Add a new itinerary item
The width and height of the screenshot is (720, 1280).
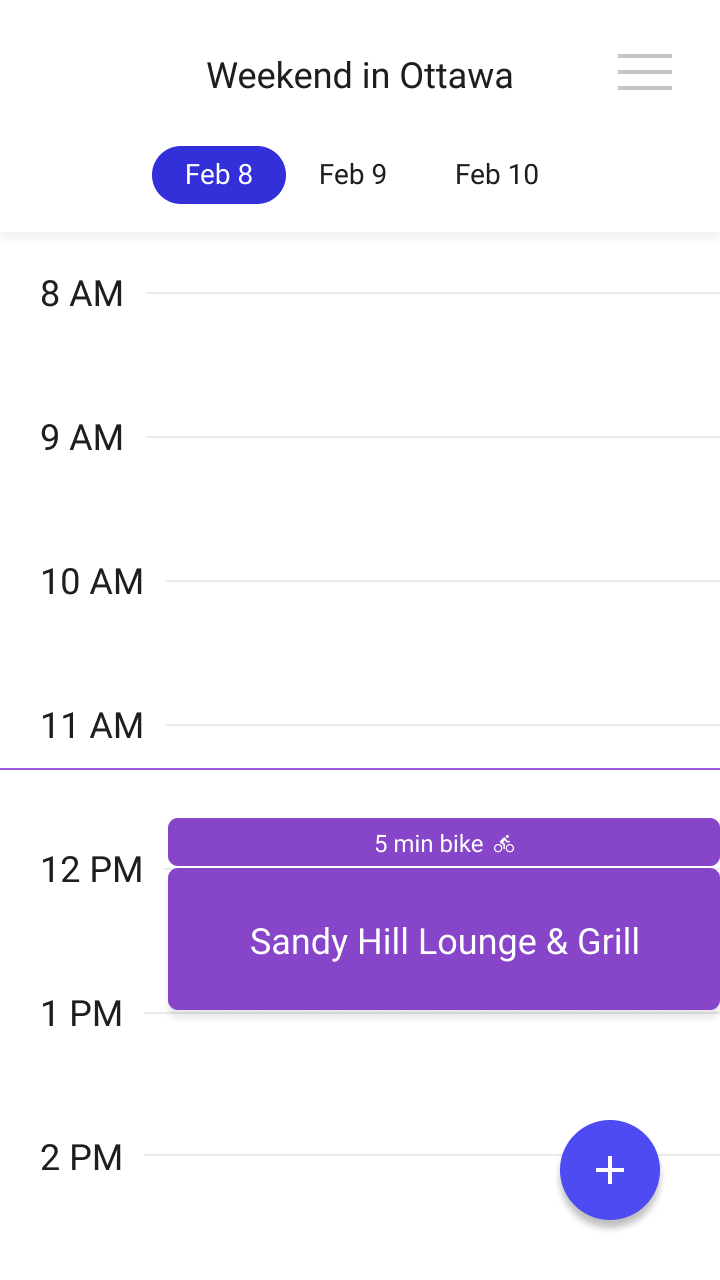coord(609,1169)
